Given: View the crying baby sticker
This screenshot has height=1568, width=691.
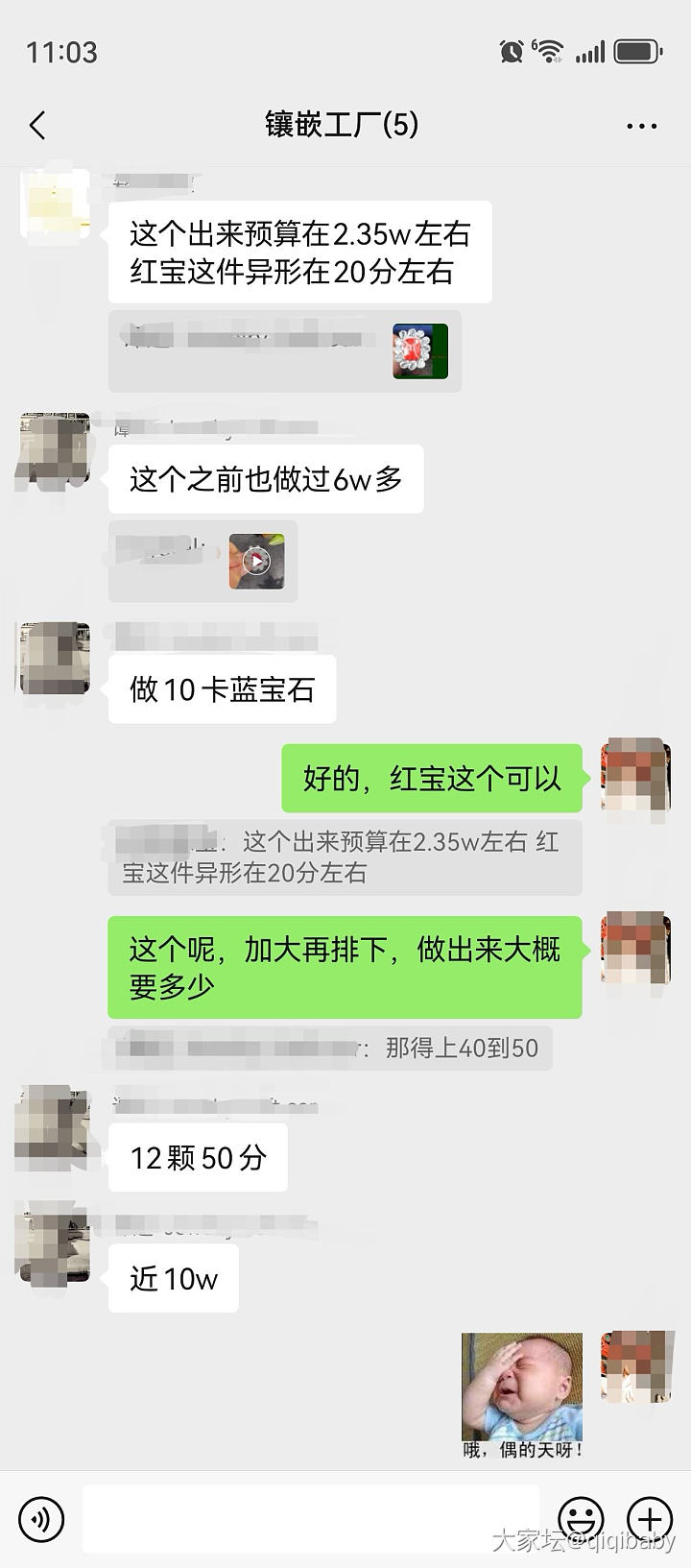Looking at the screenshot, I should [521, 1394].
